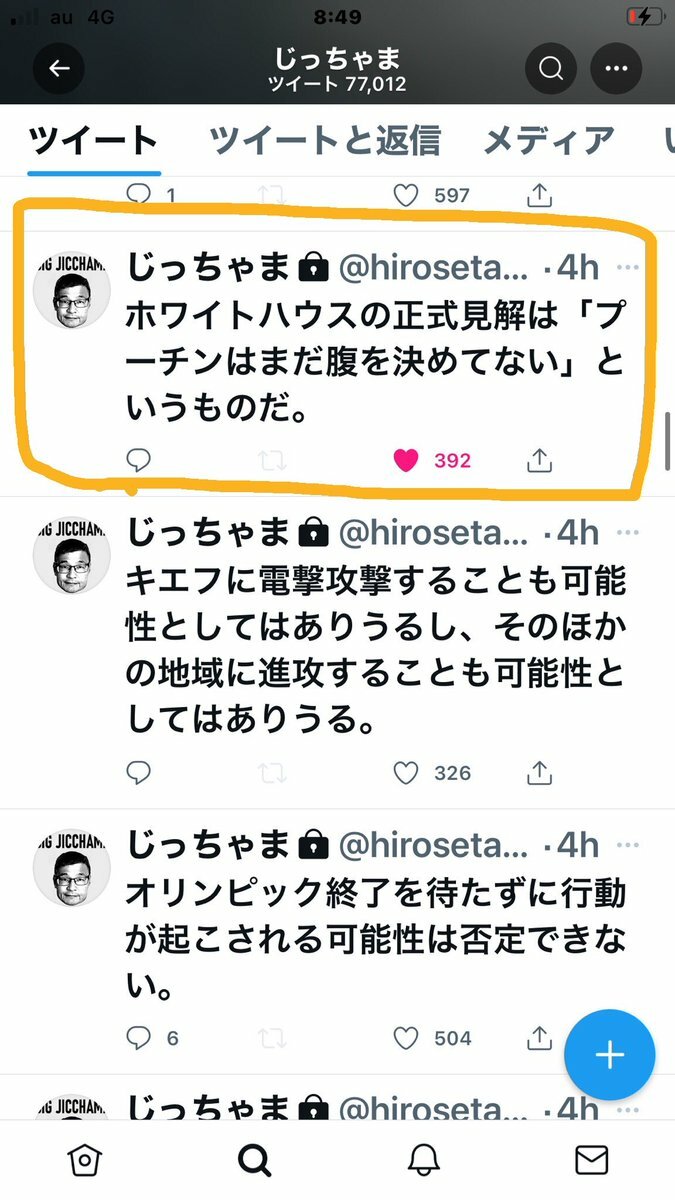Go back with the arrow button
This screenshot has height=1200, width=675.
point(59,69)
